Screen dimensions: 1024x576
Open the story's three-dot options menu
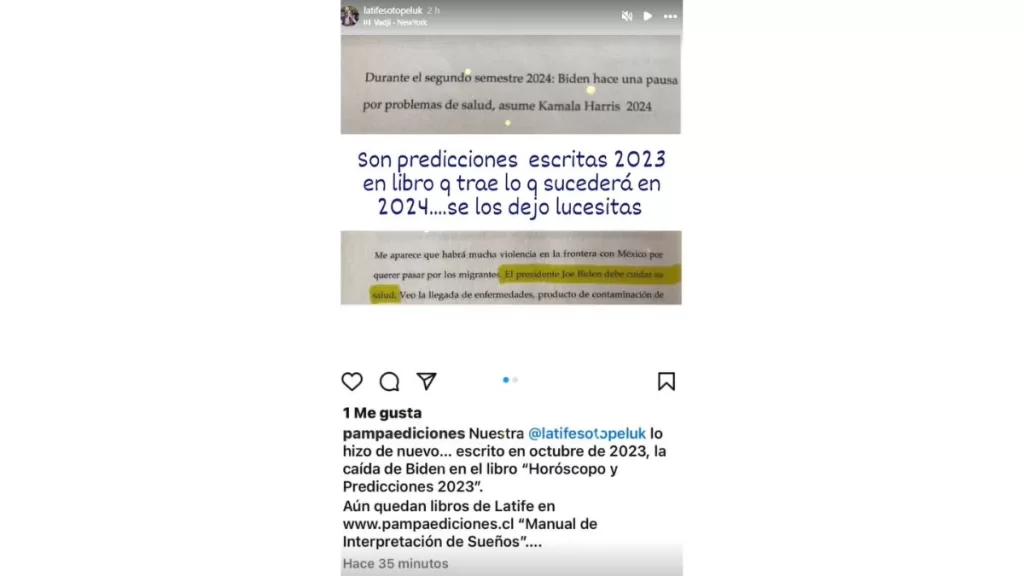pos(670,16)
